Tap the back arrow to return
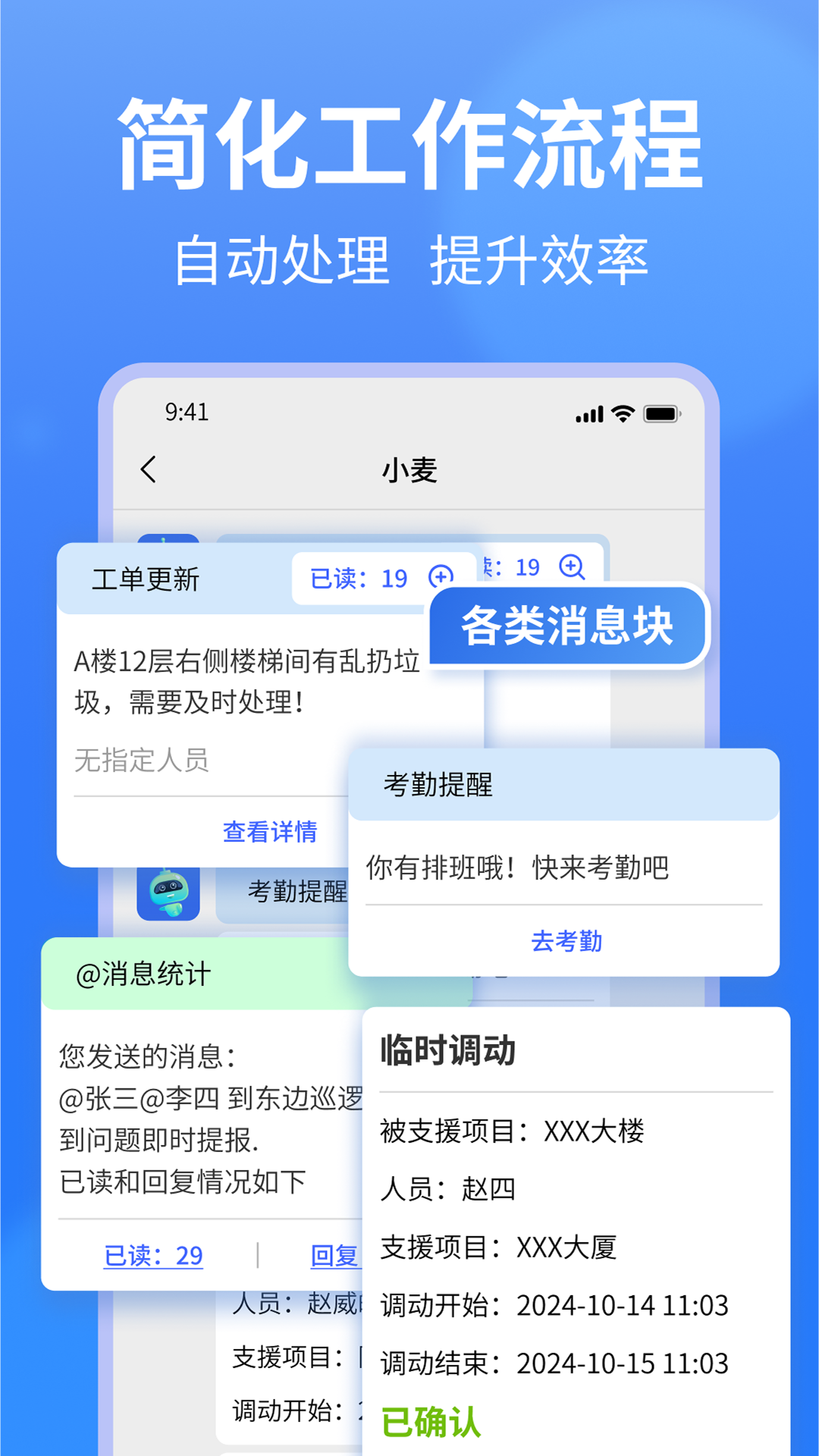 [x=149, y=469]
